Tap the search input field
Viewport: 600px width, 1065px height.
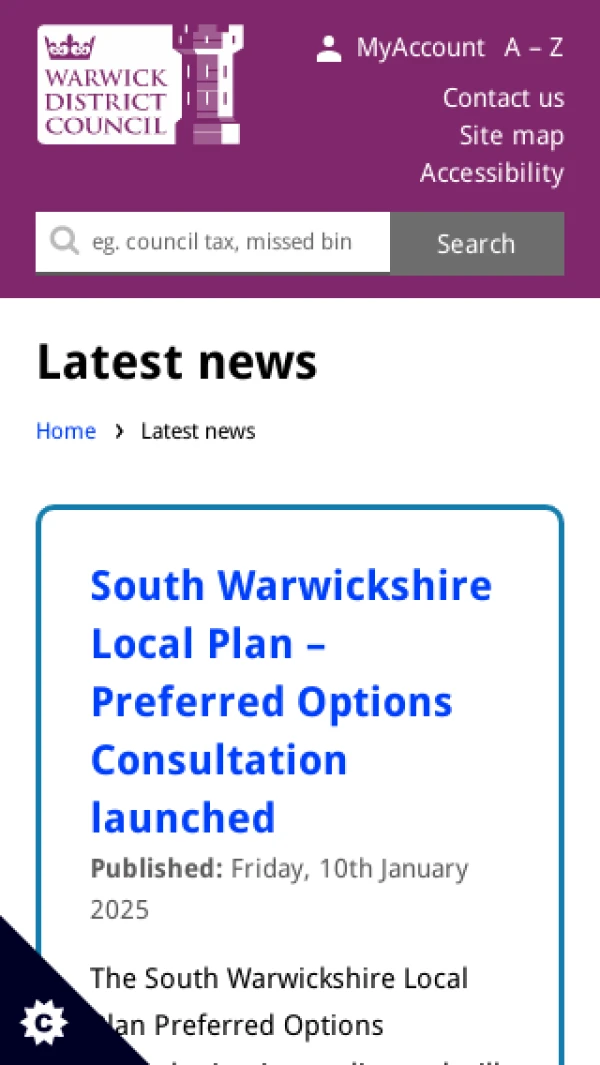tap(220, 242)
